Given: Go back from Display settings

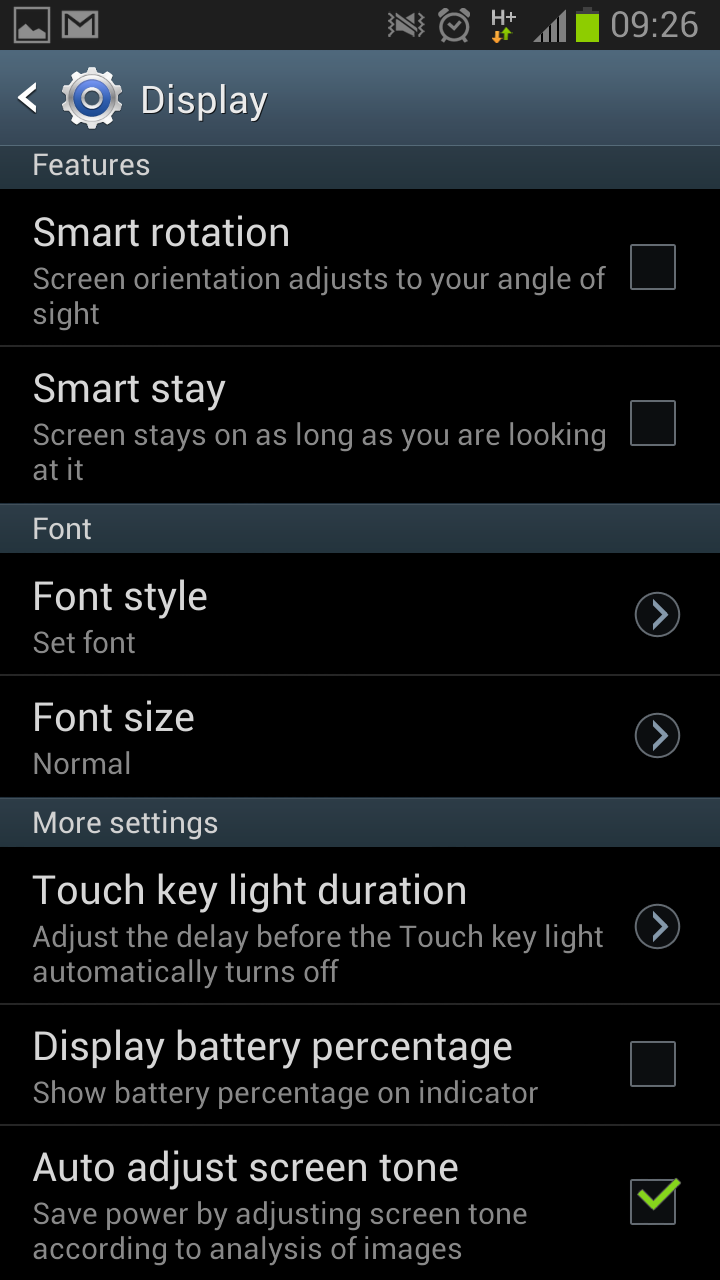Looking at the screenshot, I should (x=30, y=98).
